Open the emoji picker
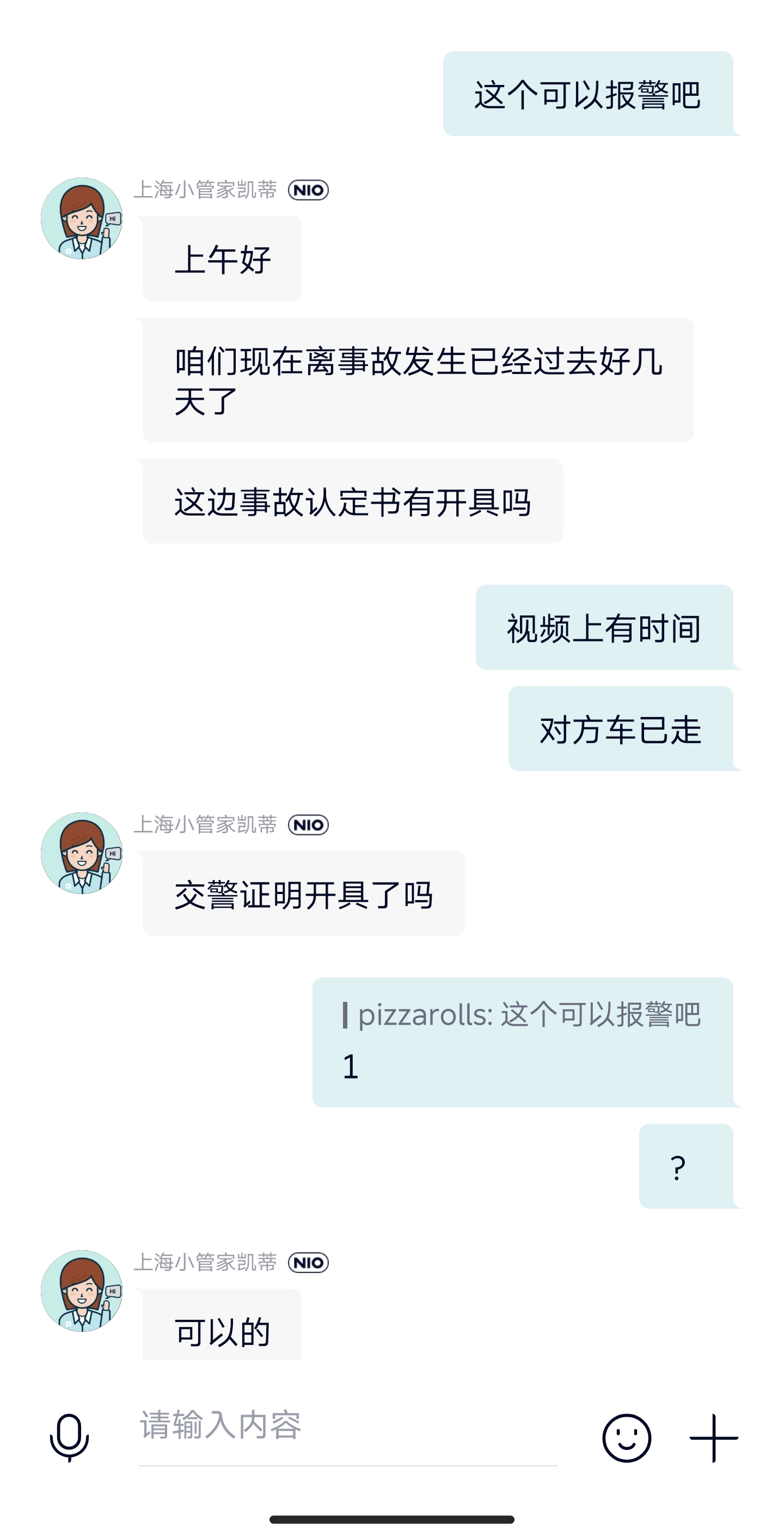784x1536 pixels. coord(626,1437)
